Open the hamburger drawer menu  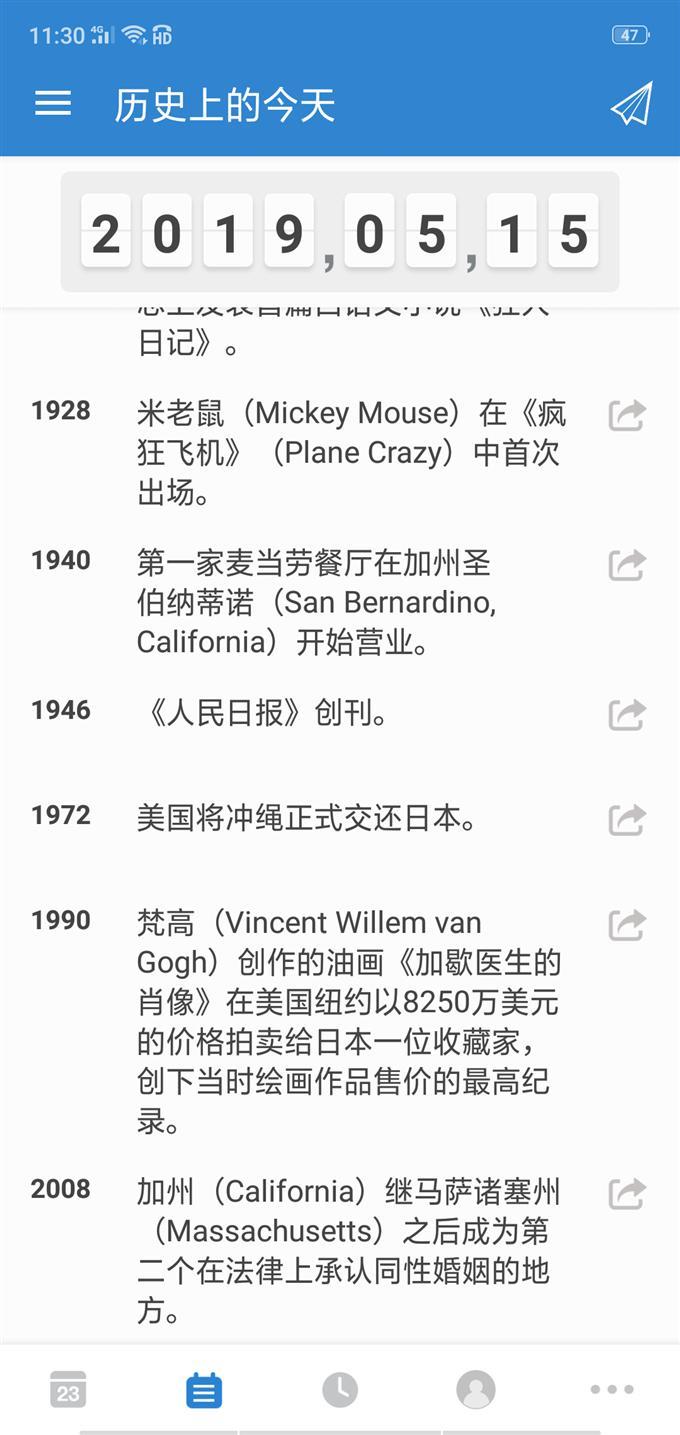pyautogui.click(x=53, y=104)
